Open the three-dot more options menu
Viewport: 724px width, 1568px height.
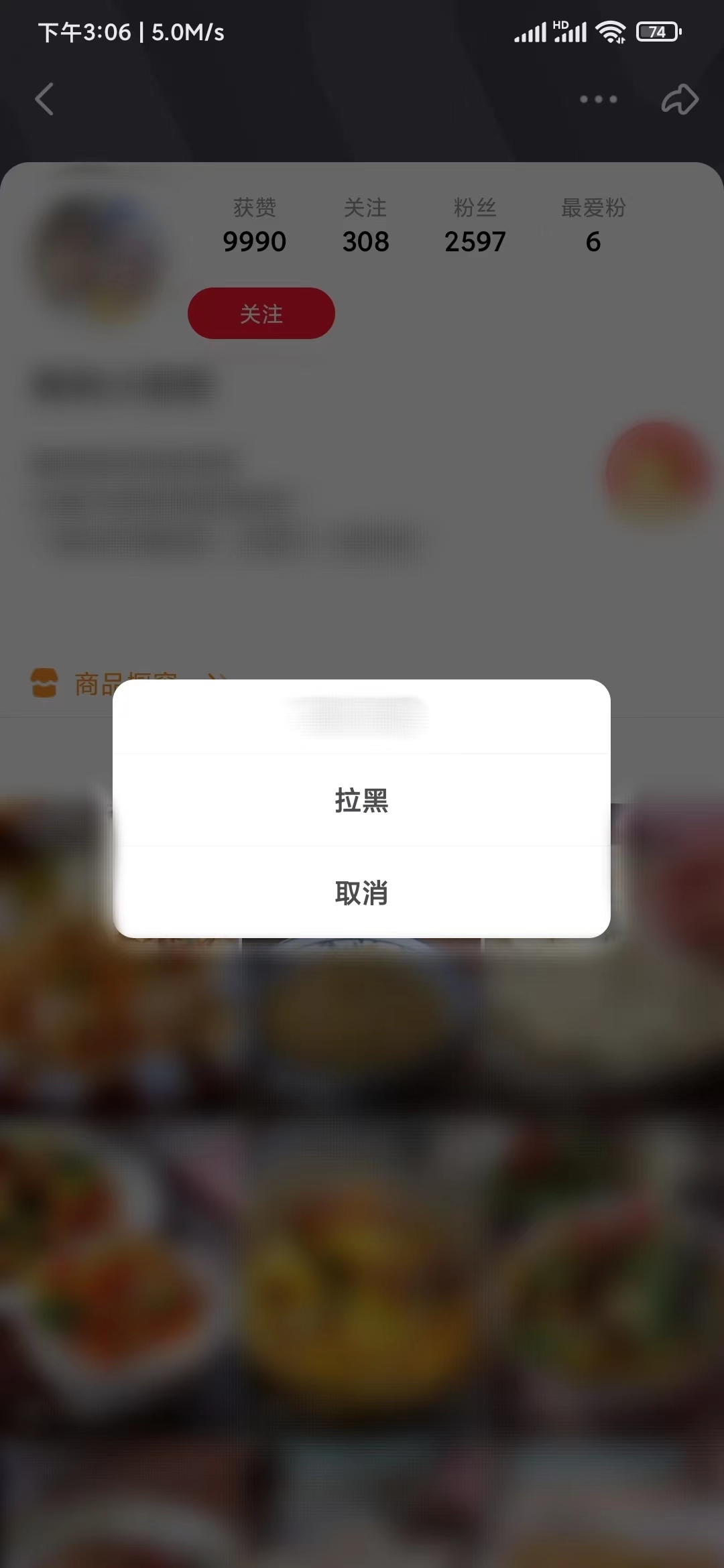tap(597, 99)
